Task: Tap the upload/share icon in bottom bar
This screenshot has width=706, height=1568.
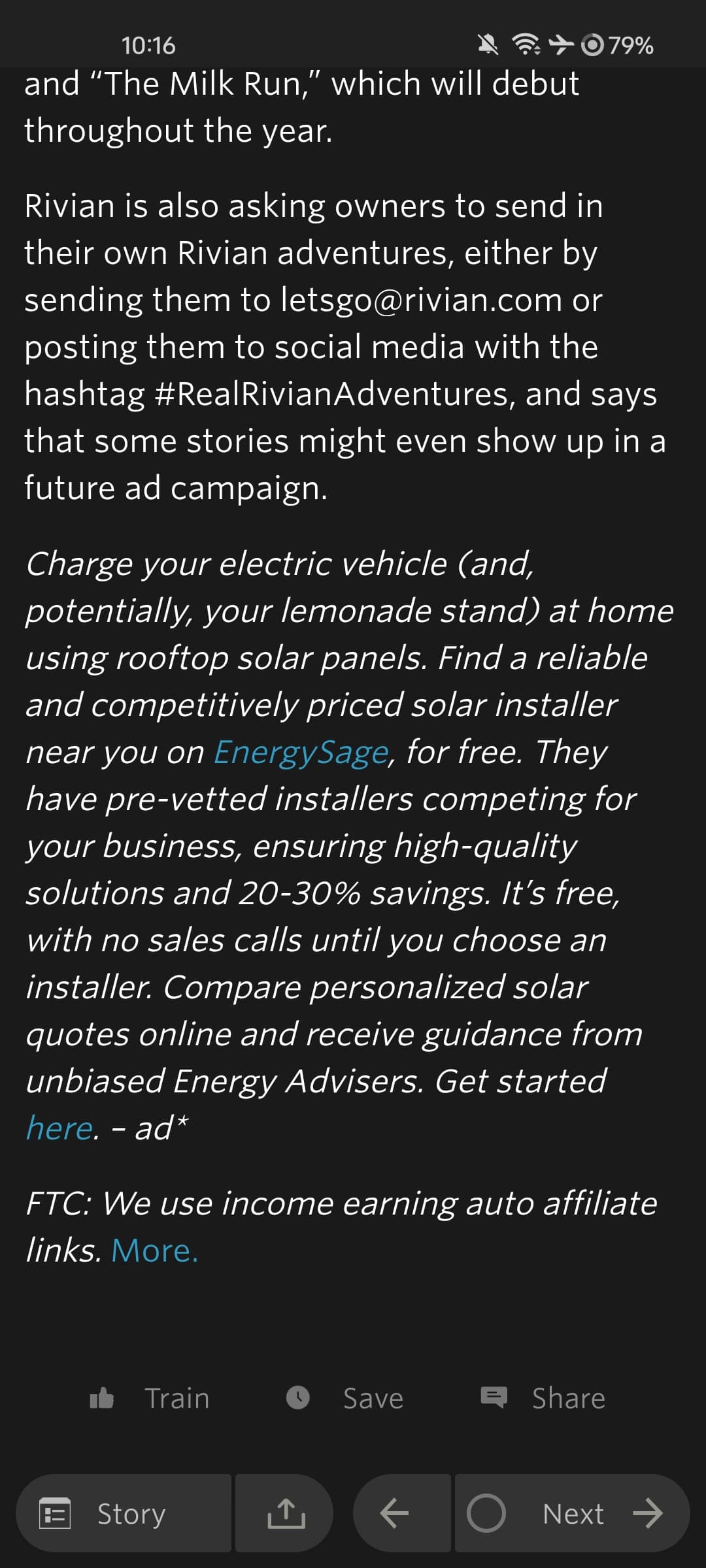Action: [285, 1513]
